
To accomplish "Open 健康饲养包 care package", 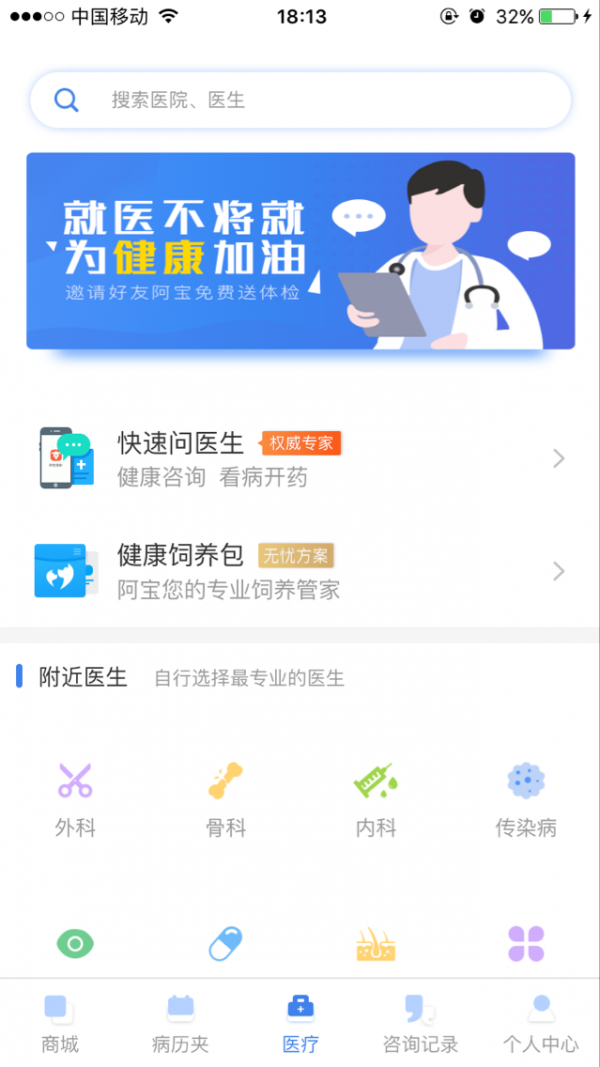I will pyautogui.click(x=300, y=571).
